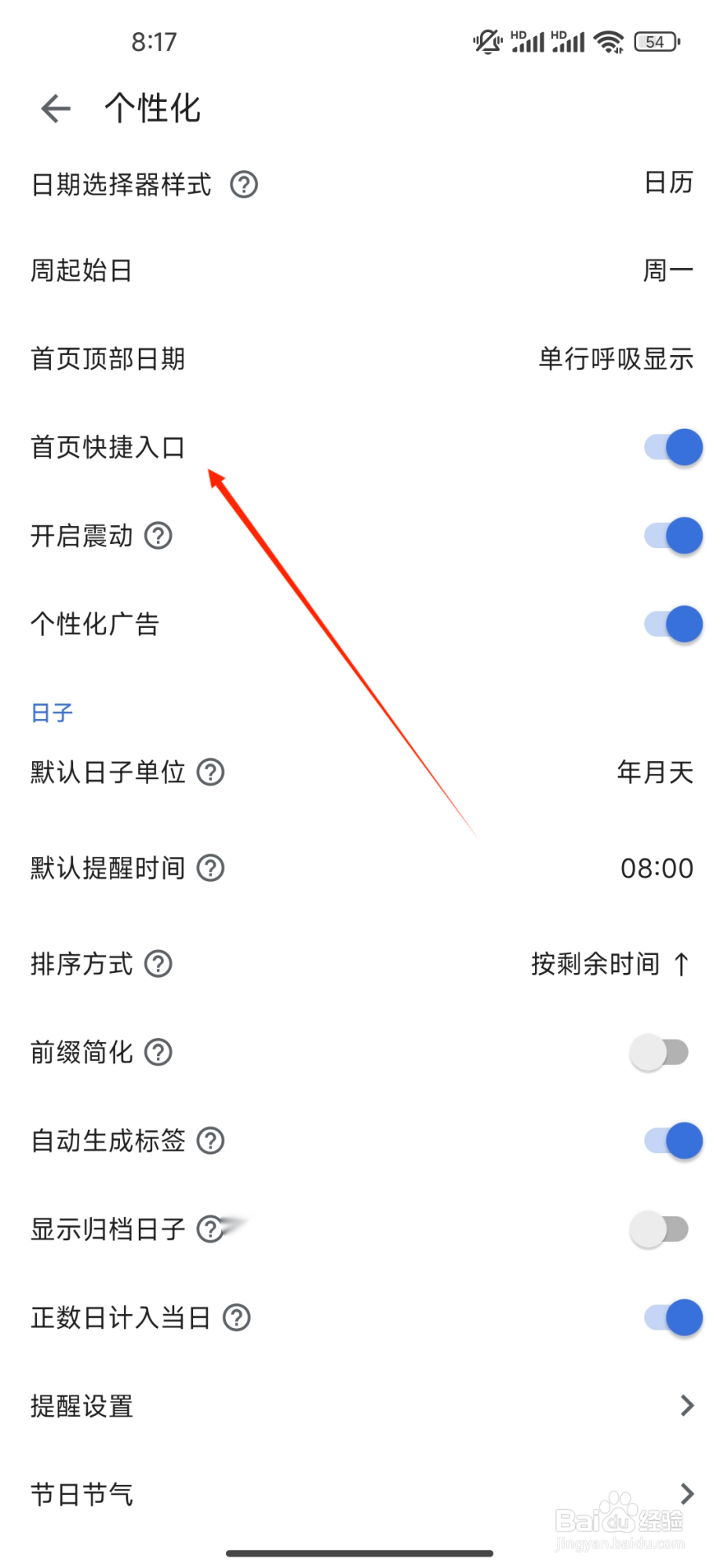Open help for 日期选择器样式

(243, 185)
